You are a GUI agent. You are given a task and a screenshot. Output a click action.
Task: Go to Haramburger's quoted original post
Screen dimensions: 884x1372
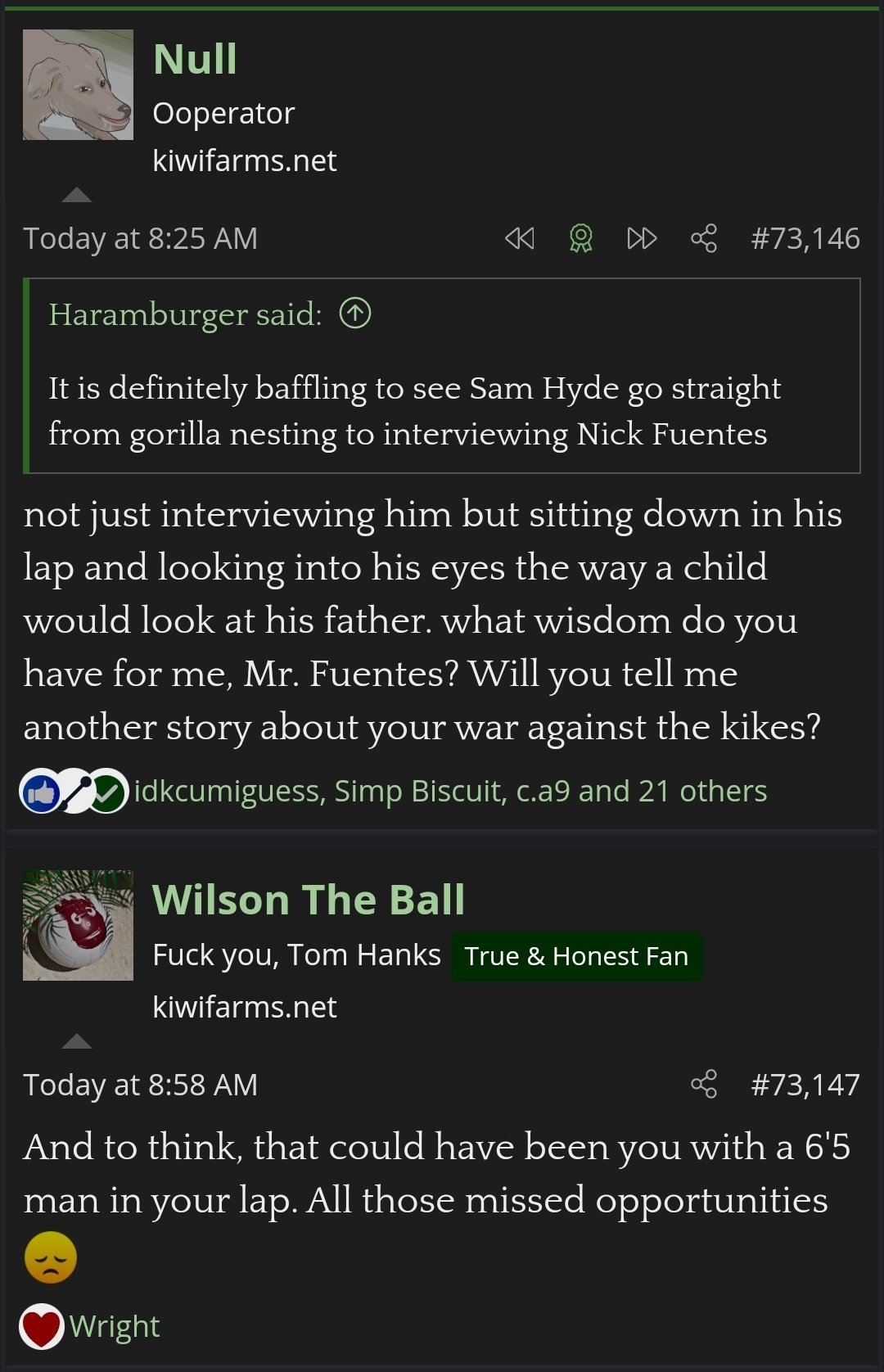[x=355, y=313]
